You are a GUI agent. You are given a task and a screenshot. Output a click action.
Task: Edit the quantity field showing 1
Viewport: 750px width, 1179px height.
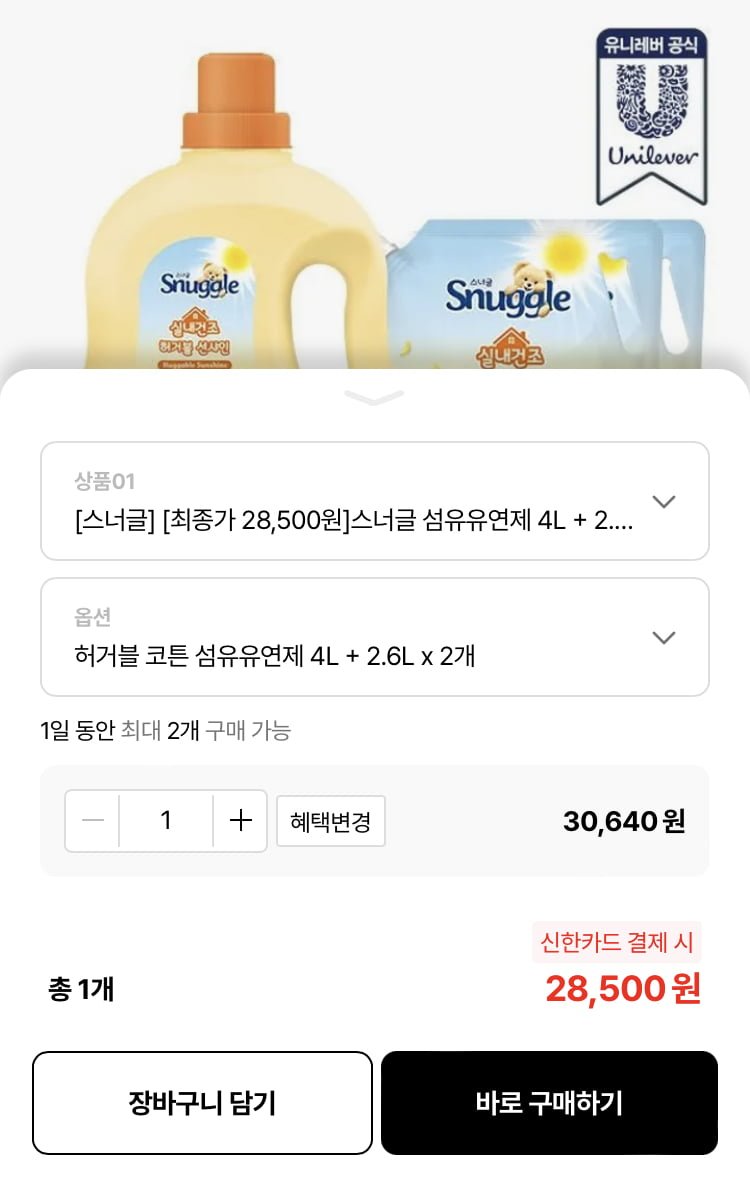[166, 821]
